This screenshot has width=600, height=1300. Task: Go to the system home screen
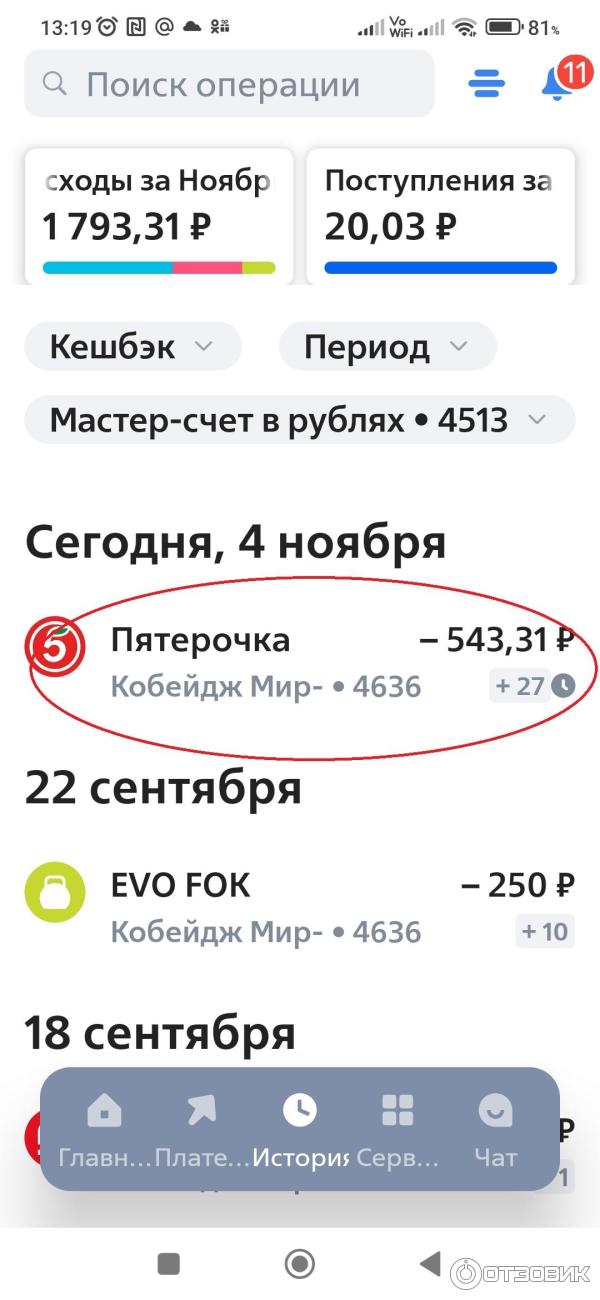299,1264
